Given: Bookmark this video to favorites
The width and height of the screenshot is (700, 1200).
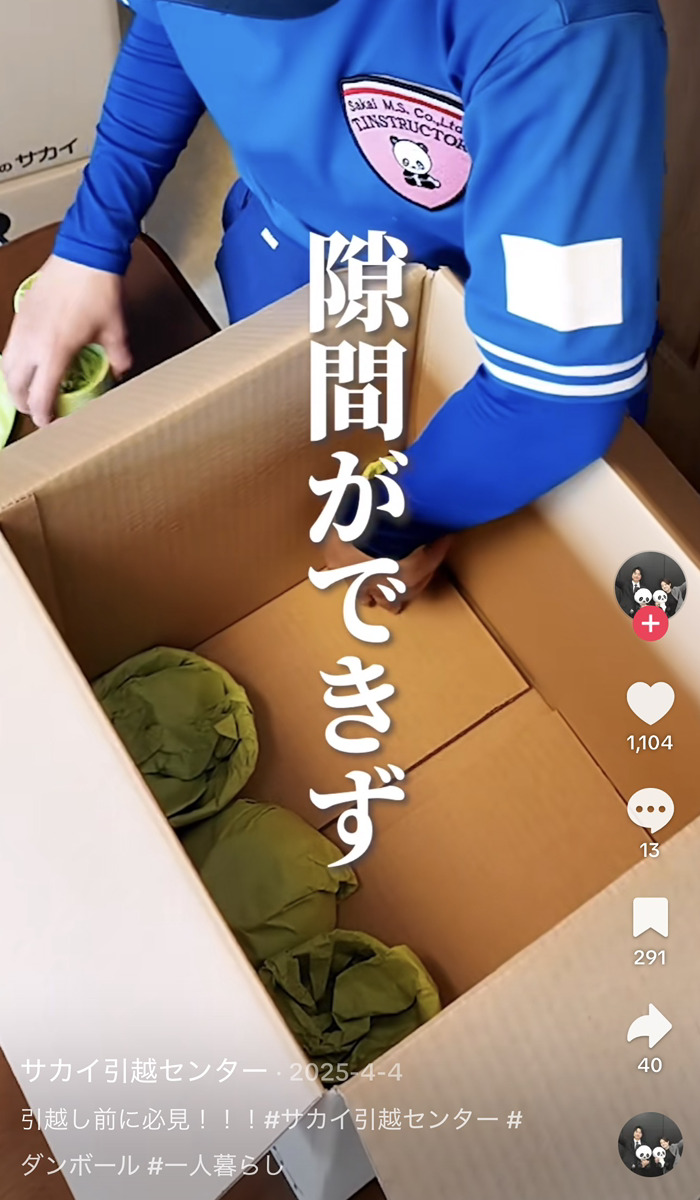Looking at the screenshot, I should pos(650,917).
